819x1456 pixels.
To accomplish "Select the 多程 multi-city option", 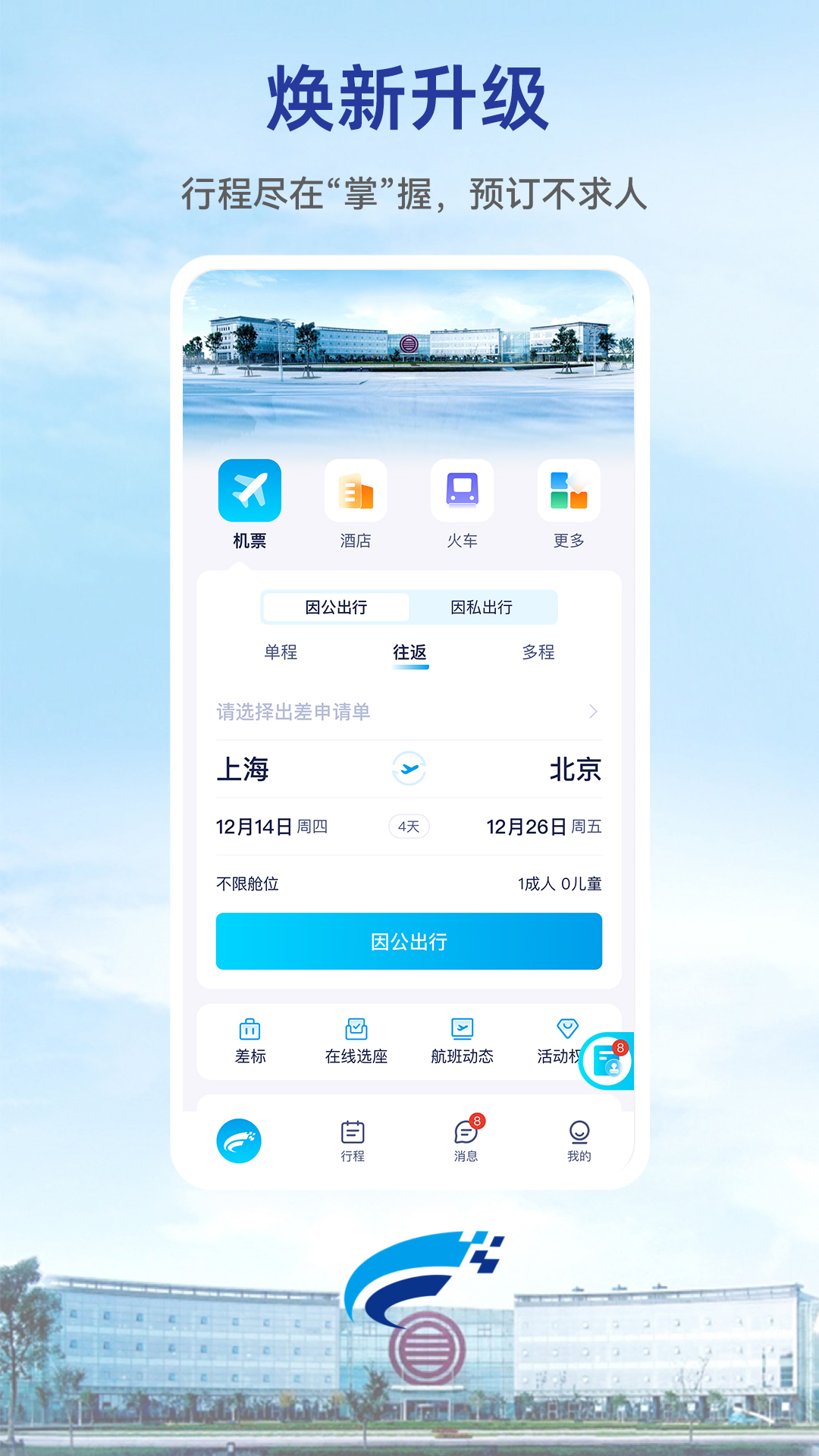I will pos(538,652).
